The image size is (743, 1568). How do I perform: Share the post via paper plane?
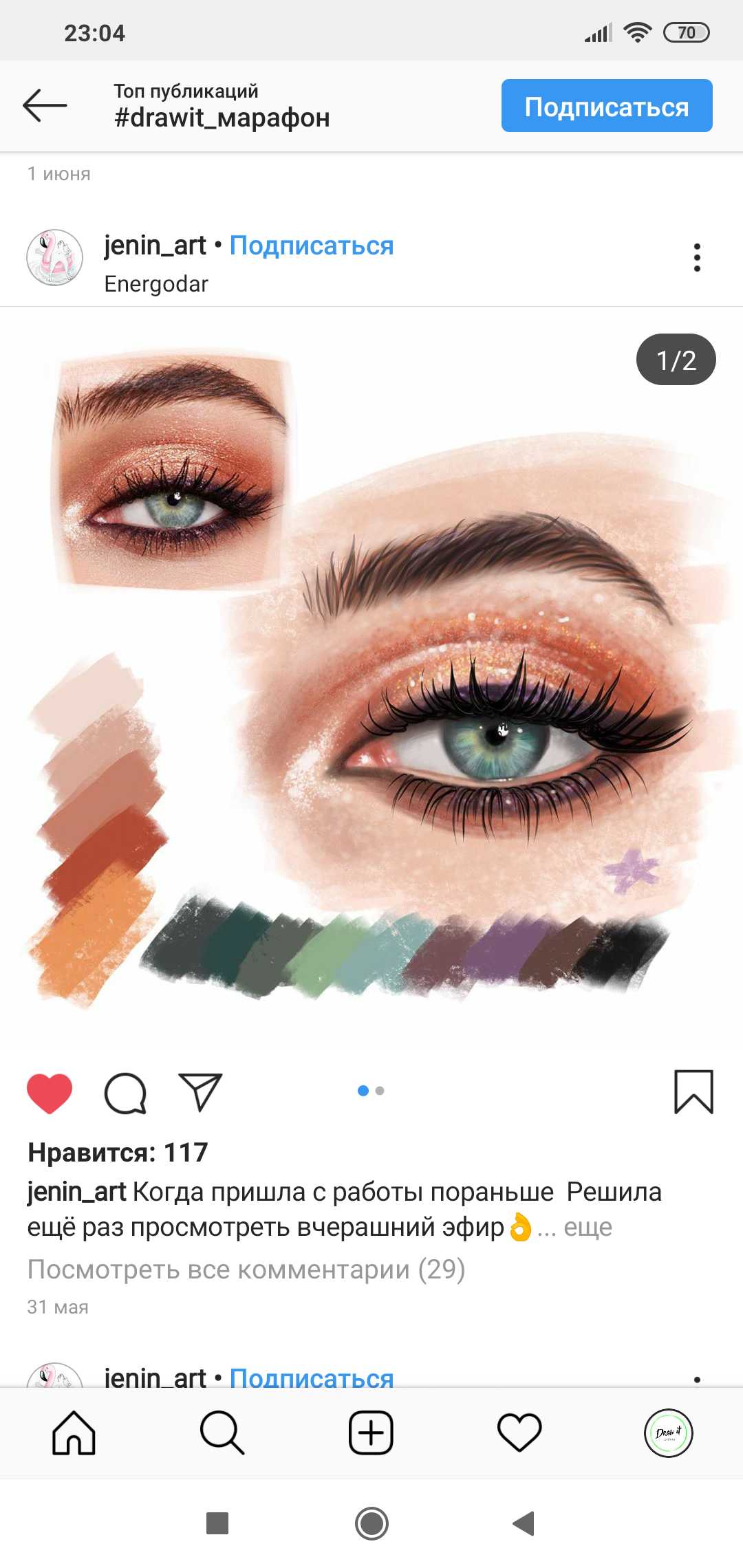click(200, 1091)
